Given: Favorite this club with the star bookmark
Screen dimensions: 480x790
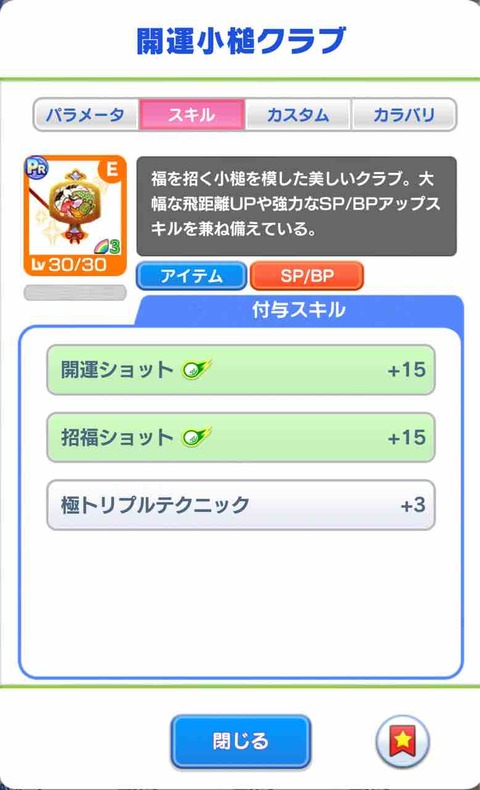Looking at the screenshot, I should point(402,741).
